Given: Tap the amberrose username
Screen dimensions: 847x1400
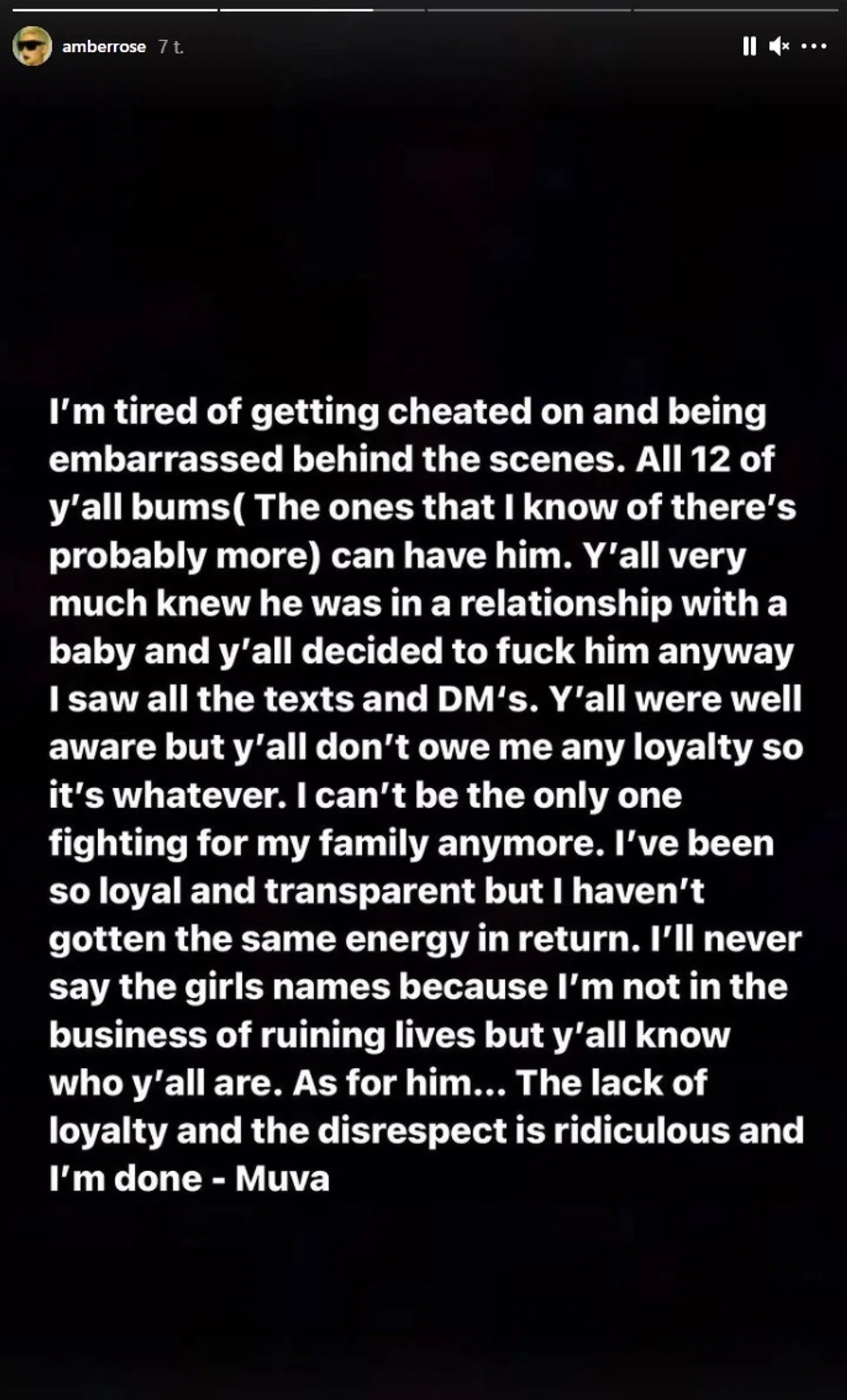Looking at the screenshot, I should click(x=104, y=47).
